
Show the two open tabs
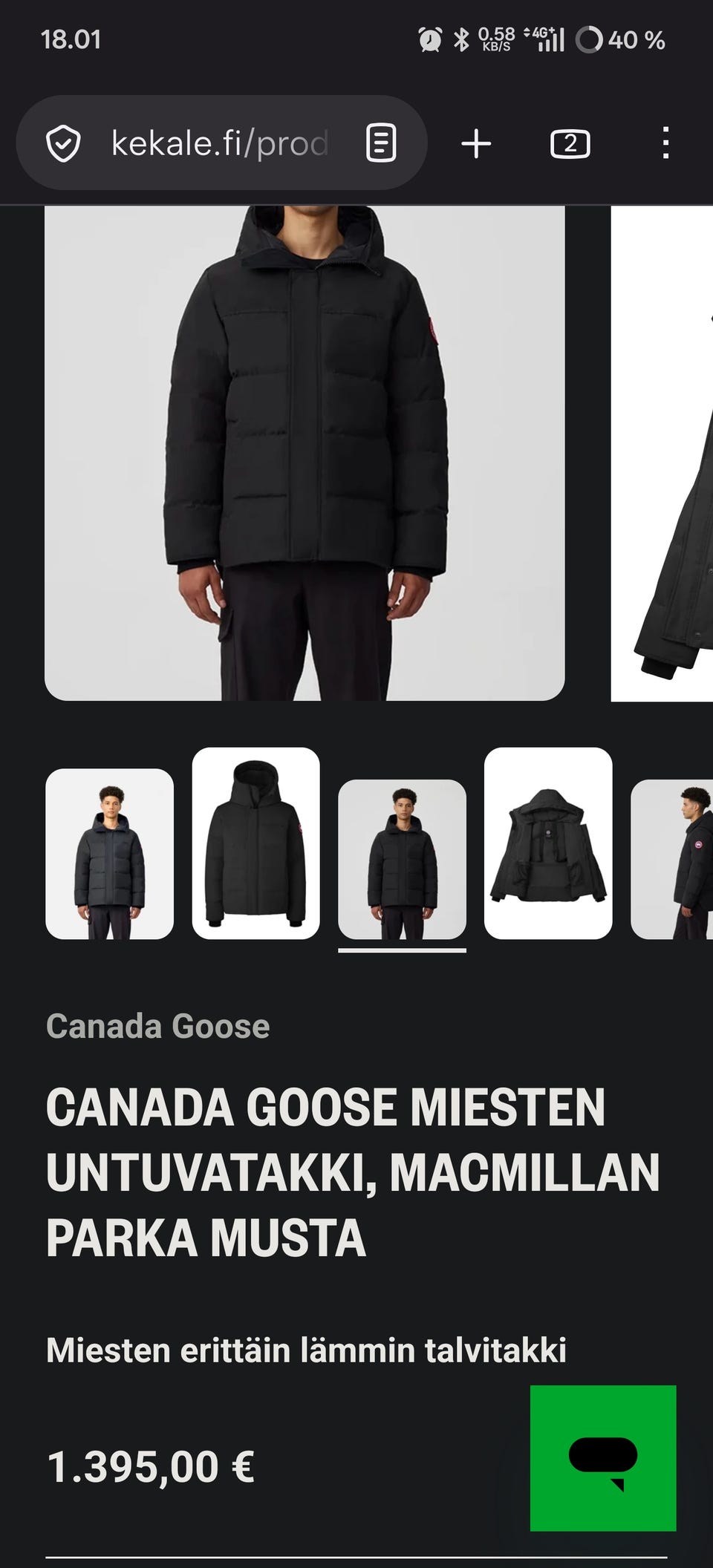tap(570, 143)
